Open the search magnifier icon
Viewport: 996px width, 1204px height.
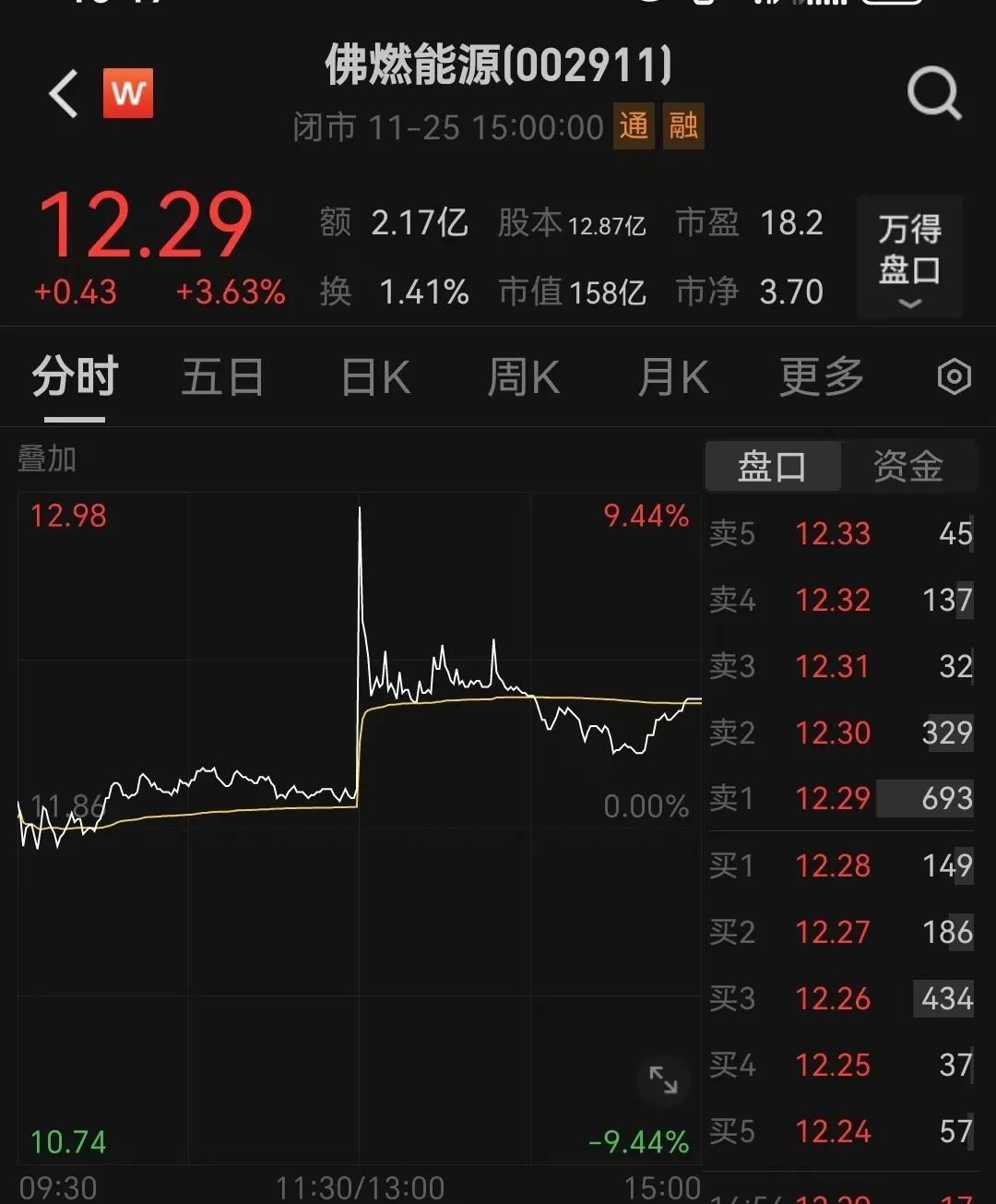click(x=934, y=94)
